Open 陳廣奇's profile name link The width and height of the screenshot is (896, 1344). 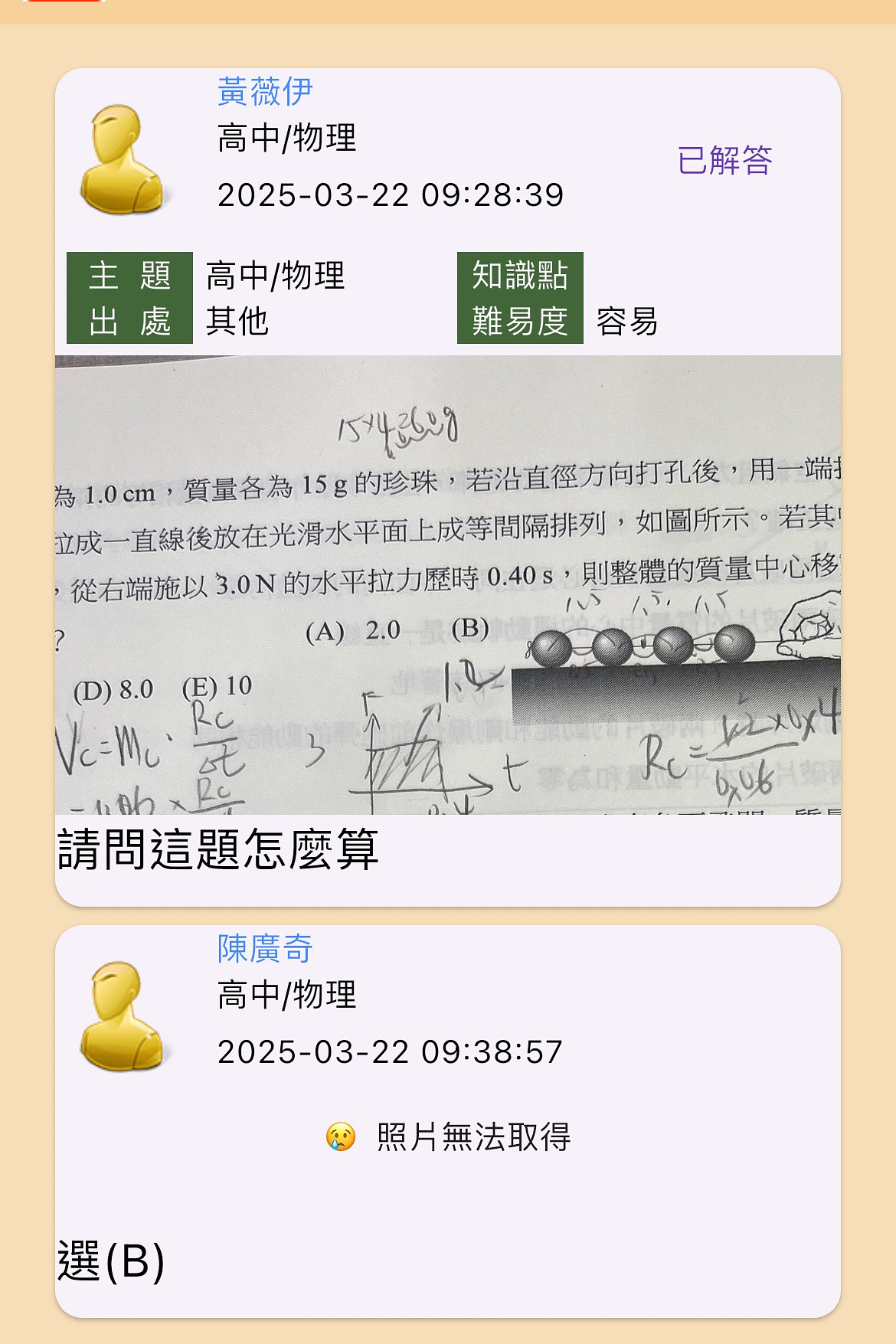click(265, 949)
